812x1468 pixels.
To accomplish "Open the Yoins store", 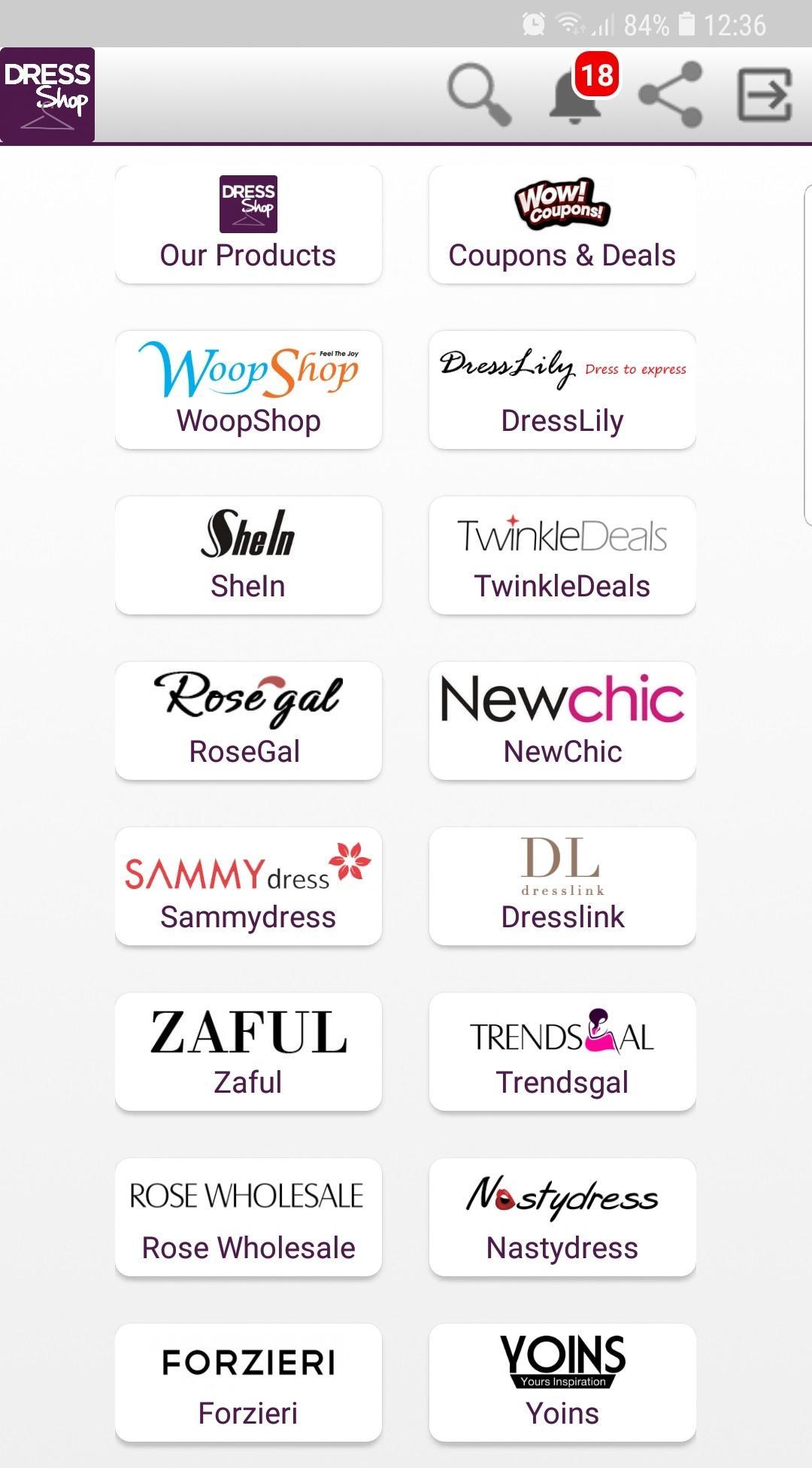I will point(562,1383).
